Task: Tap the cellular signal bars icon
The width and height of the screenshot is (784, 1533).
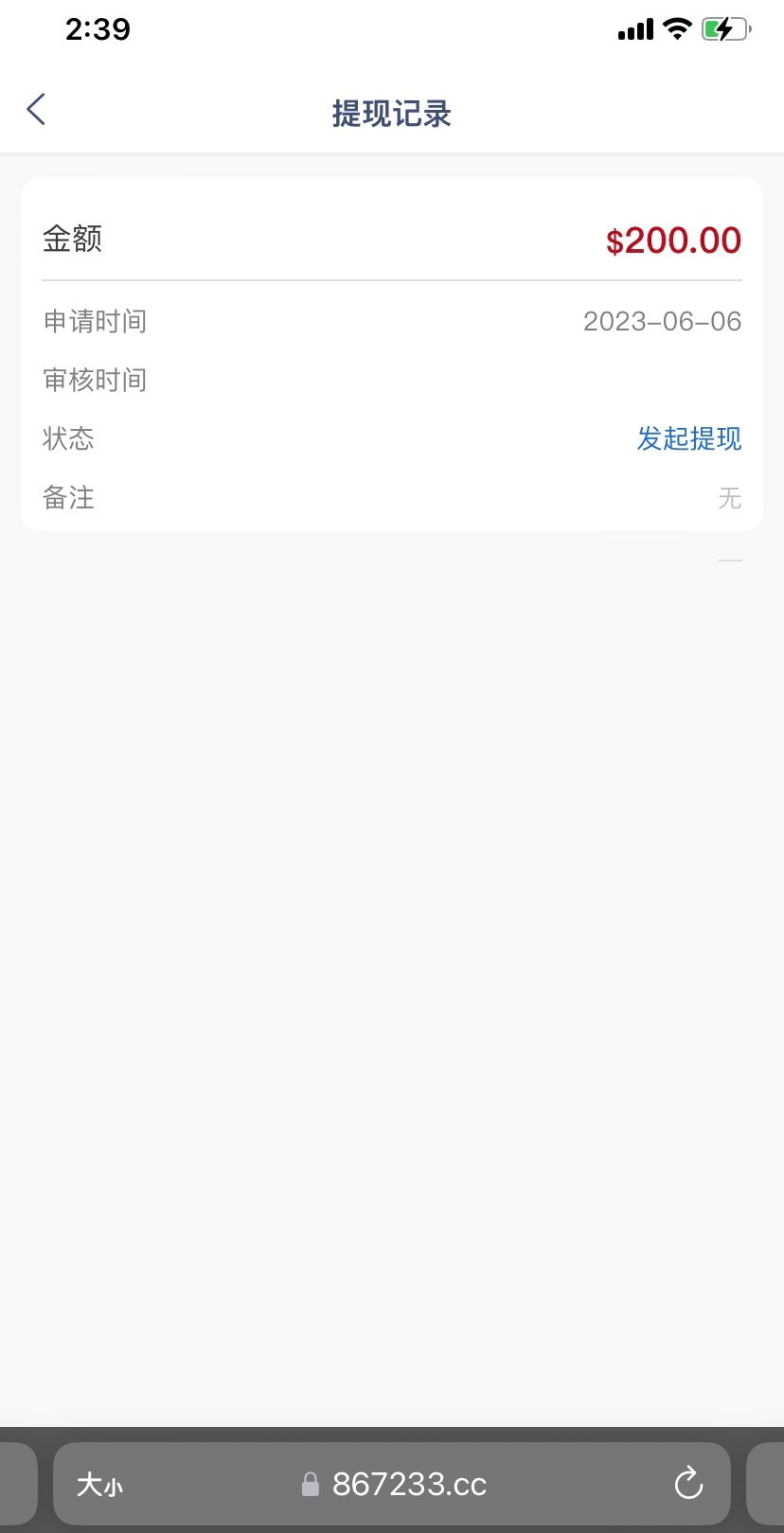Action: tap(633, 29)
